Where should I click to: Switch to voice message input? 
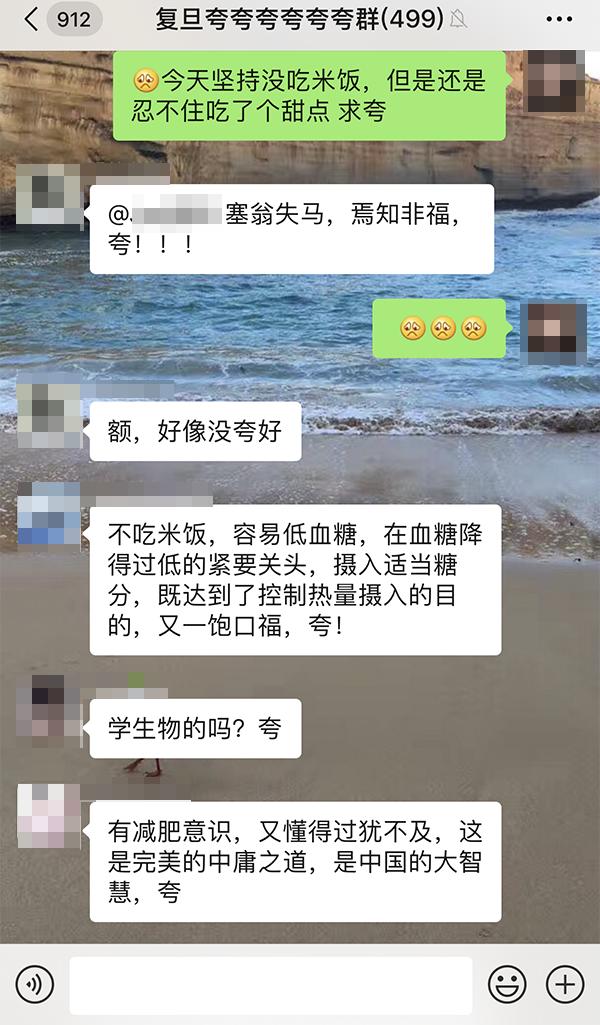coord(35,985)
